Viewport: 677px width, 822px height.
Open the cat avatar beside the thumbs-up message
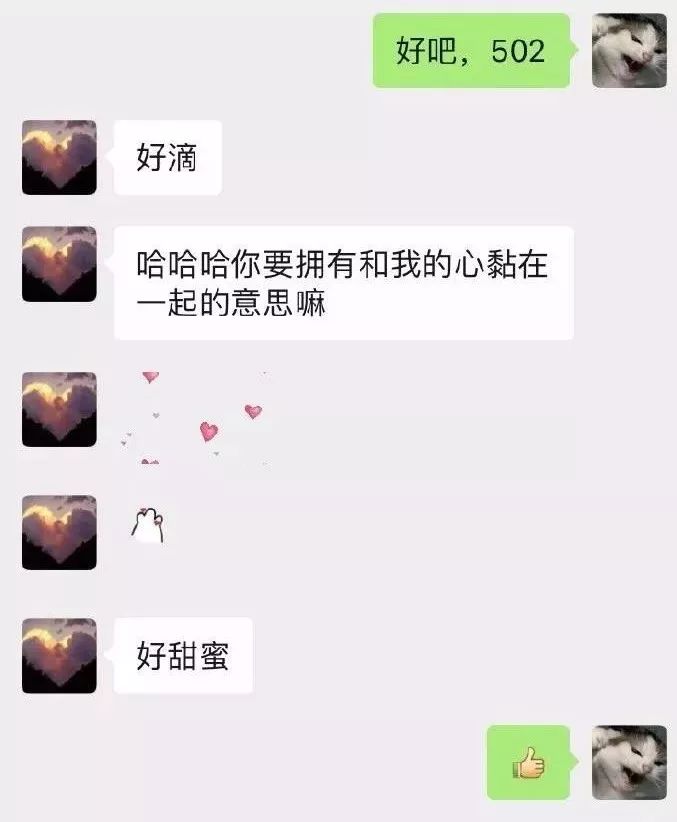[x=629, y=762]
